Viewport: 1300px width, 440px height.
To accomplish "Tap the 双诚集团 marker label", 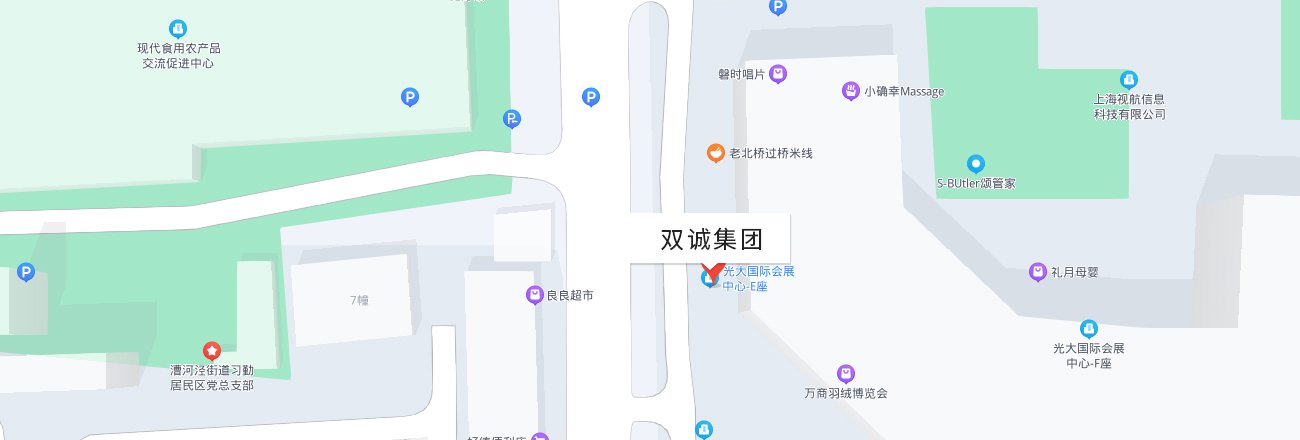I will (x=710, y=240).
